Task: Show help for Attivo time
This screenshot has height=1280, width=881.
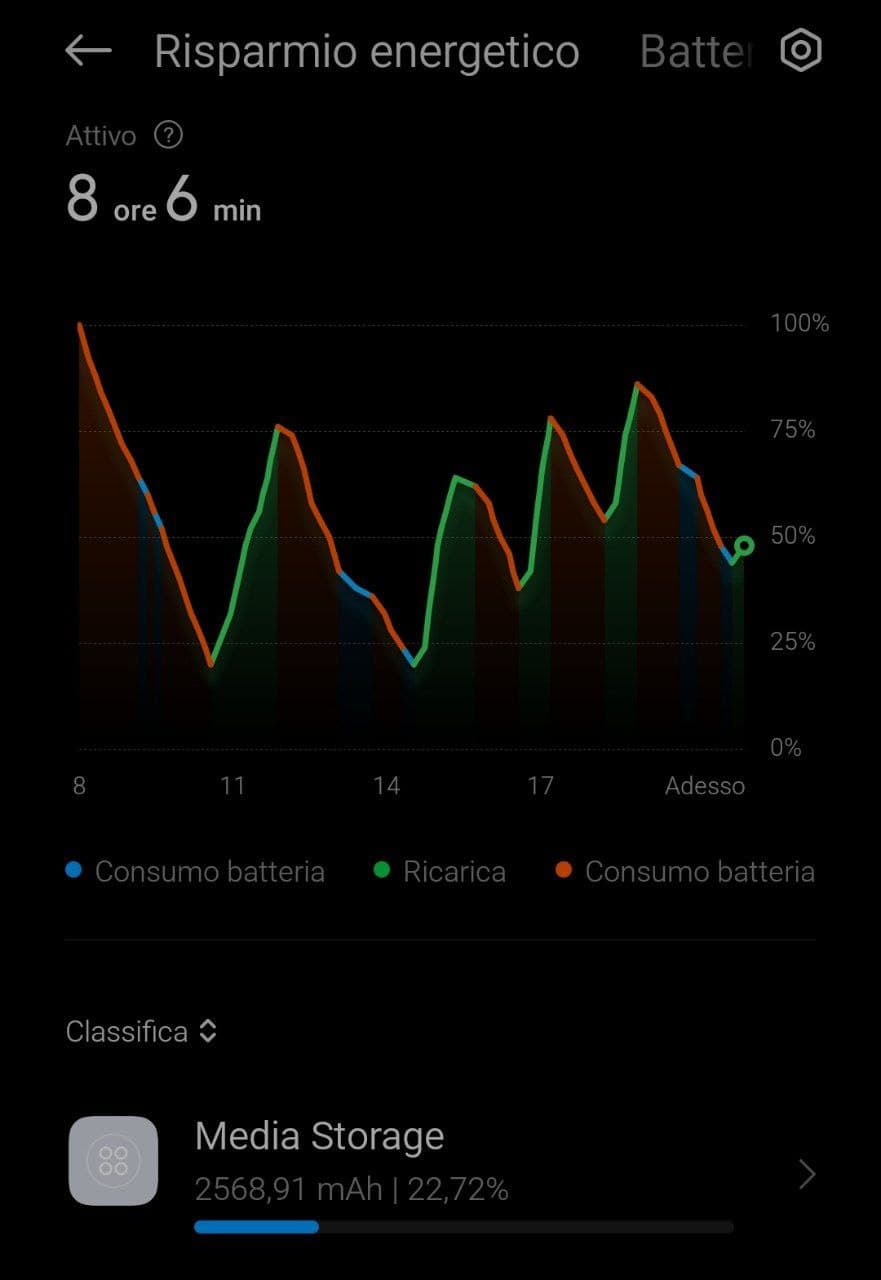Action: point(169,135)
